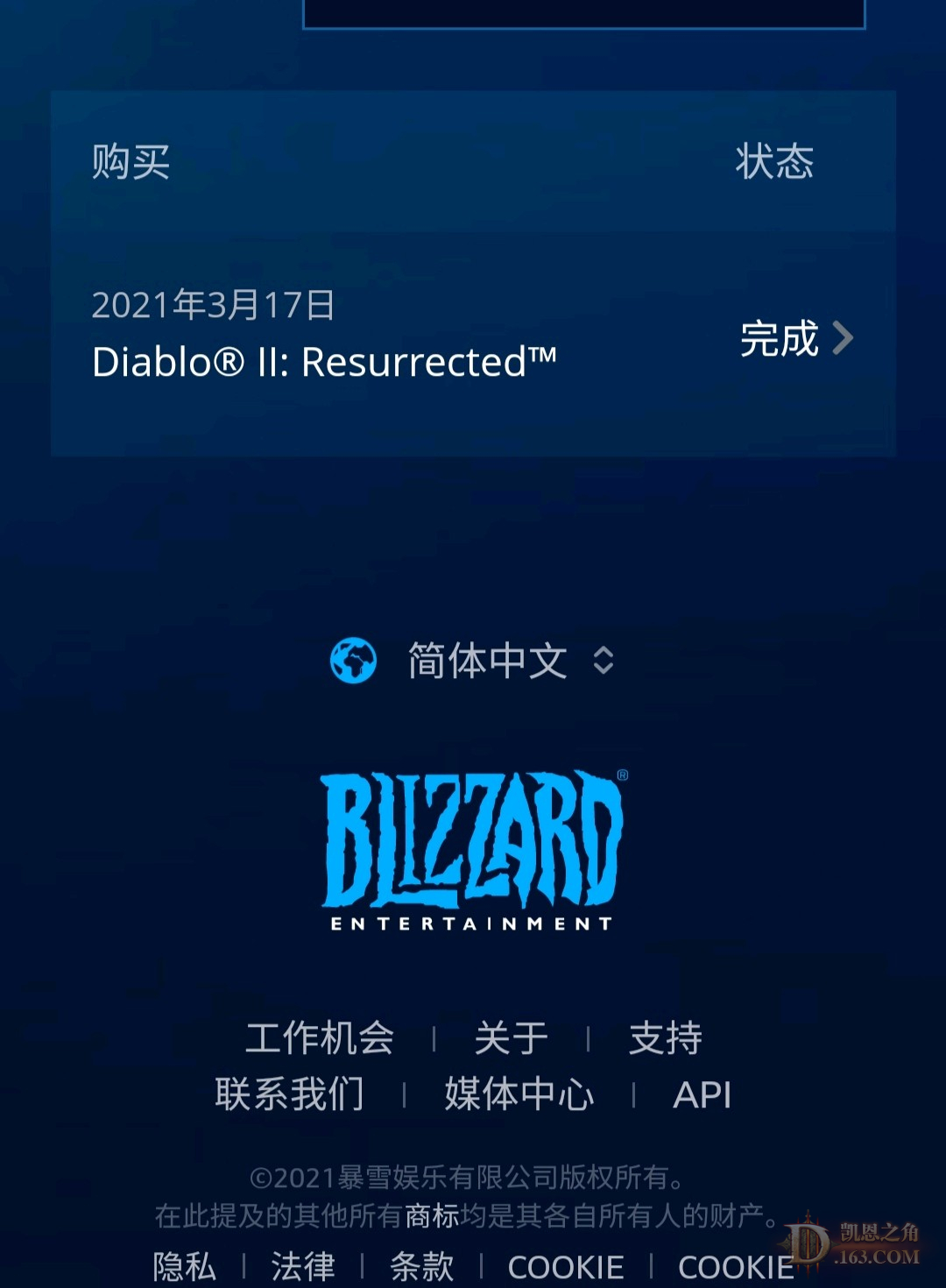
Task: Click the globe icon next to language selector
Action: pyautogui.click(x=354, y=662)
